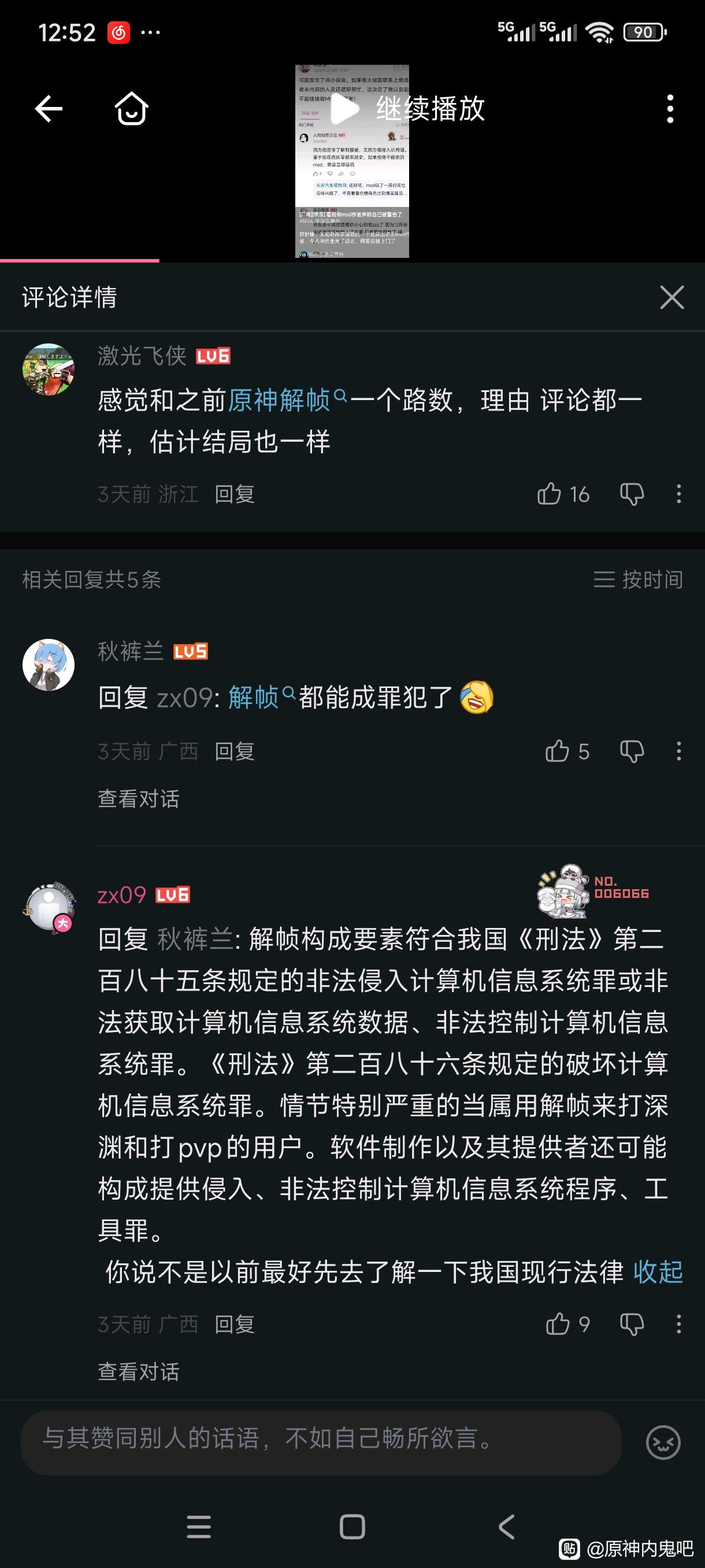Reply to zx09's comment
This screenshot has width=705, height=1568.
(234, 1324)
